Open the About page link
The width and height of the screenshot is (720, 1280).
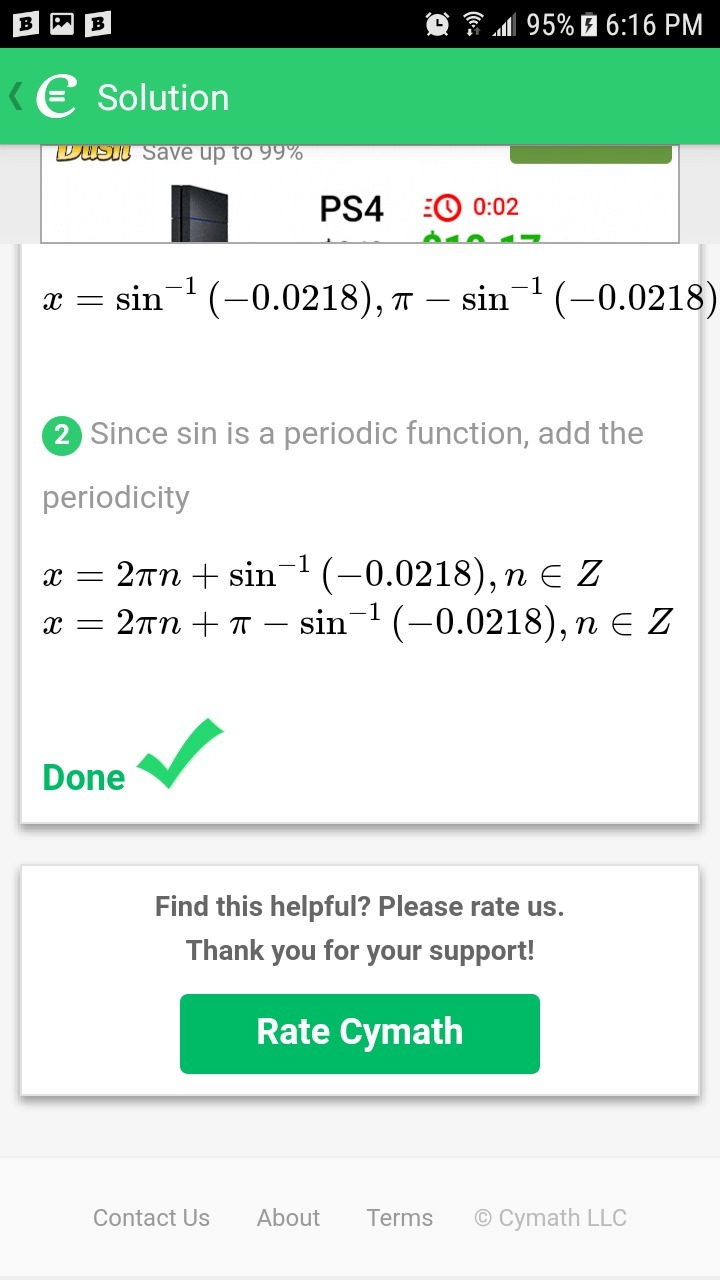[x=288, y=1217]
